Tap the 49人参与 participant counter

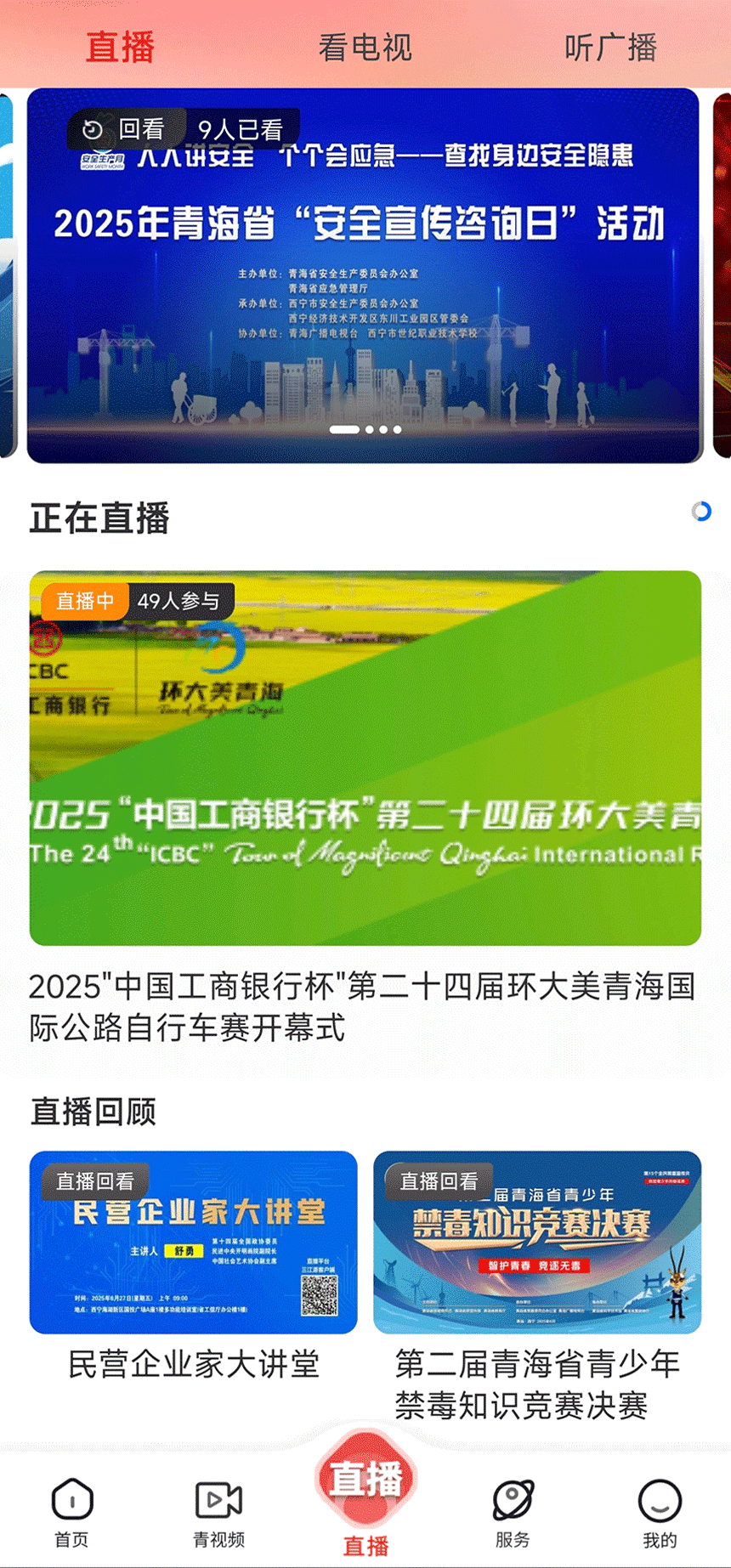180,601
